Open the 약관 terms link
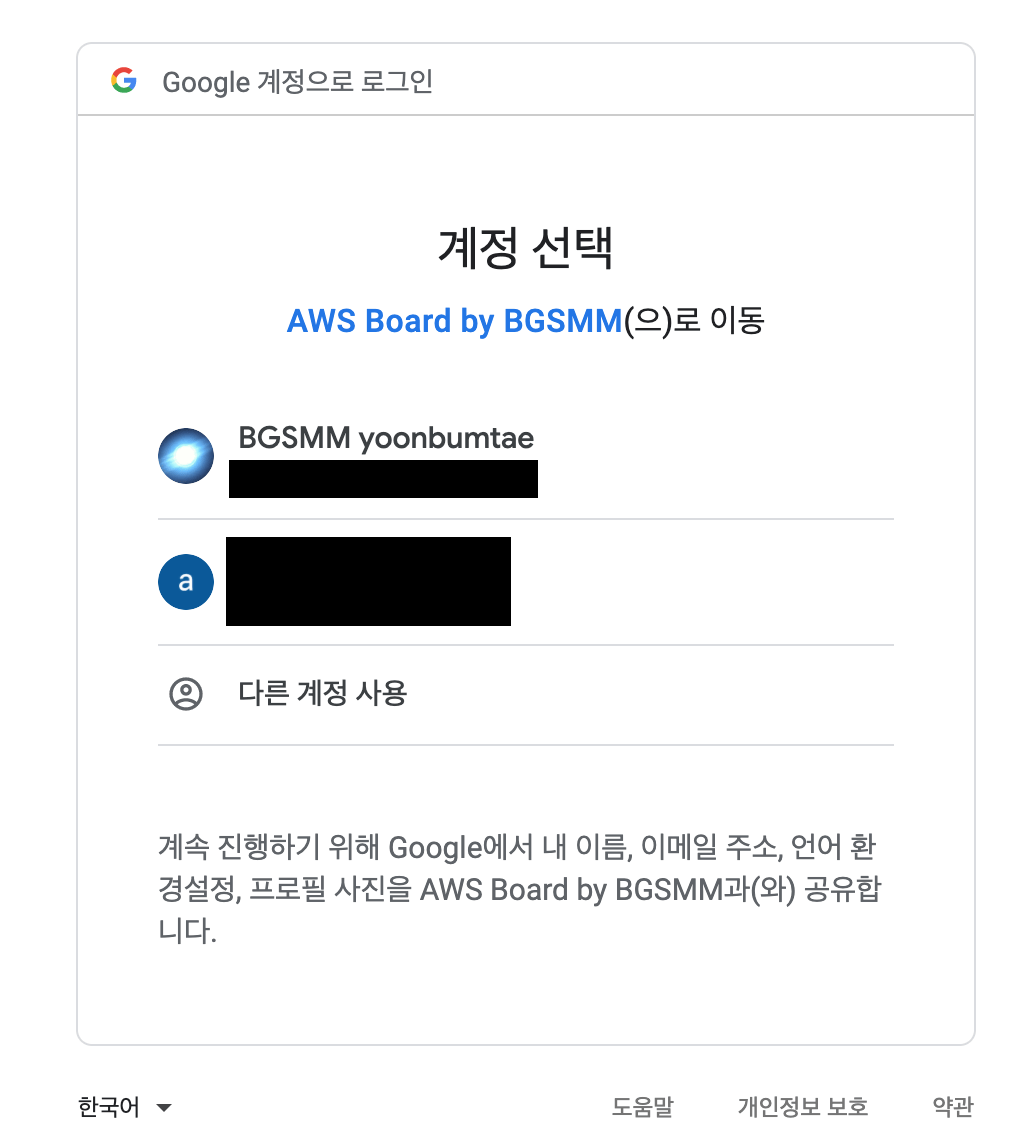The height and width of the screenshot is (1146, 1026). (x=952, y=1107)
